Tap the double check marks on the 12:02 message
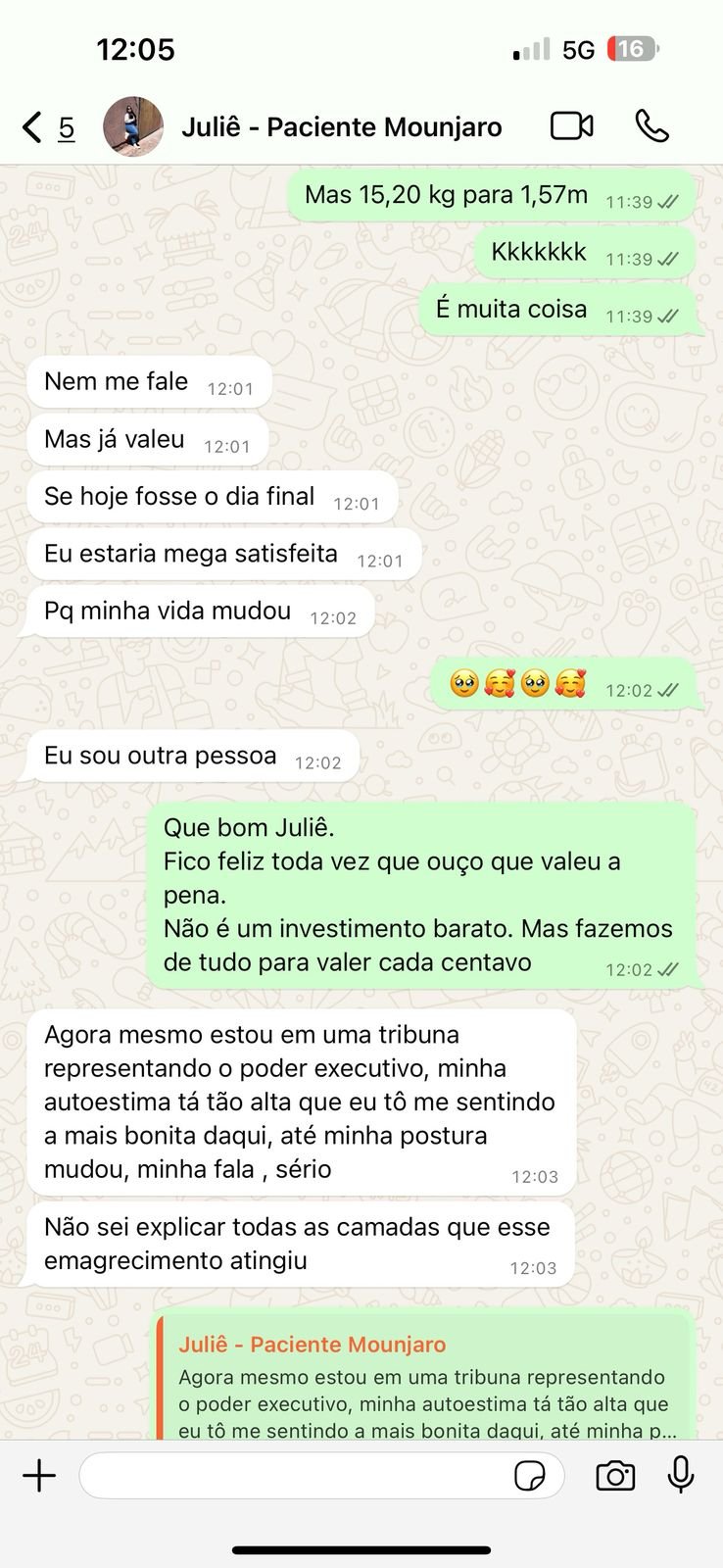Viewport: 723px width, 1568px height. coord(668,969)
